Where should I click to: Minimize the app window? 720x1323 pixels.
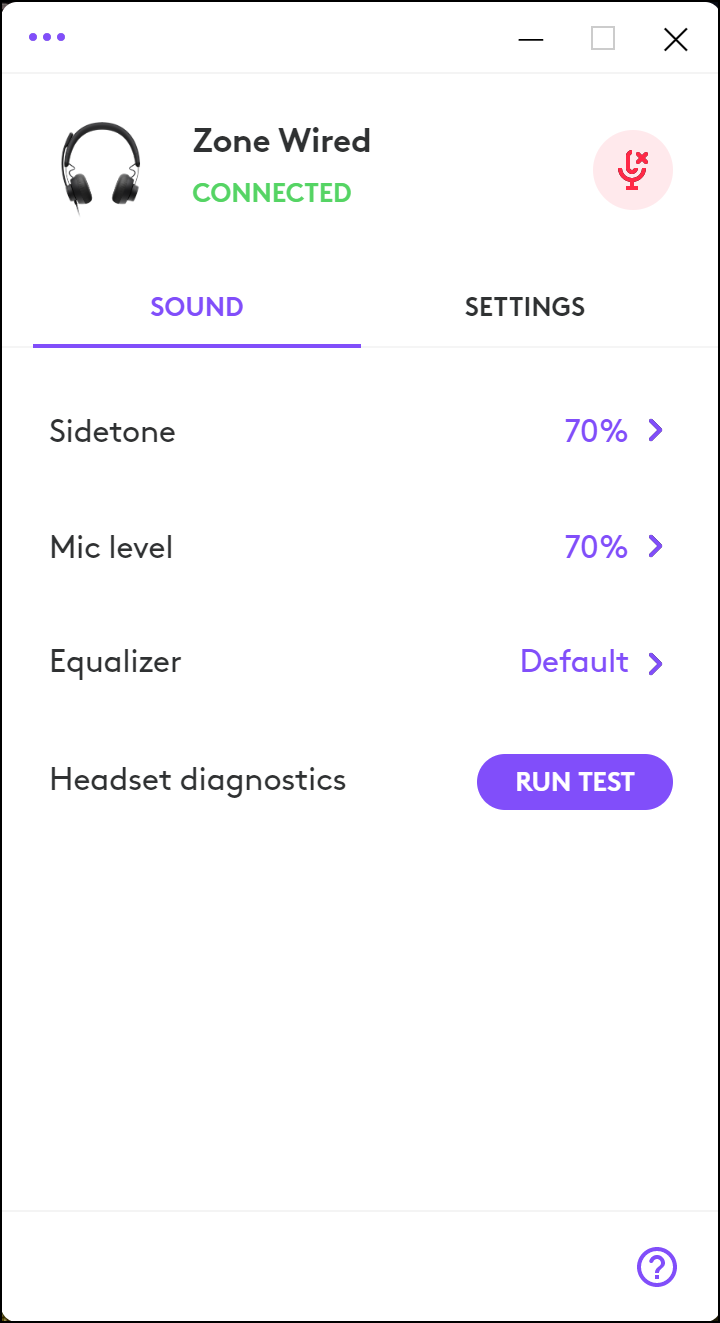pyautogui.click(x=531, y=39)
